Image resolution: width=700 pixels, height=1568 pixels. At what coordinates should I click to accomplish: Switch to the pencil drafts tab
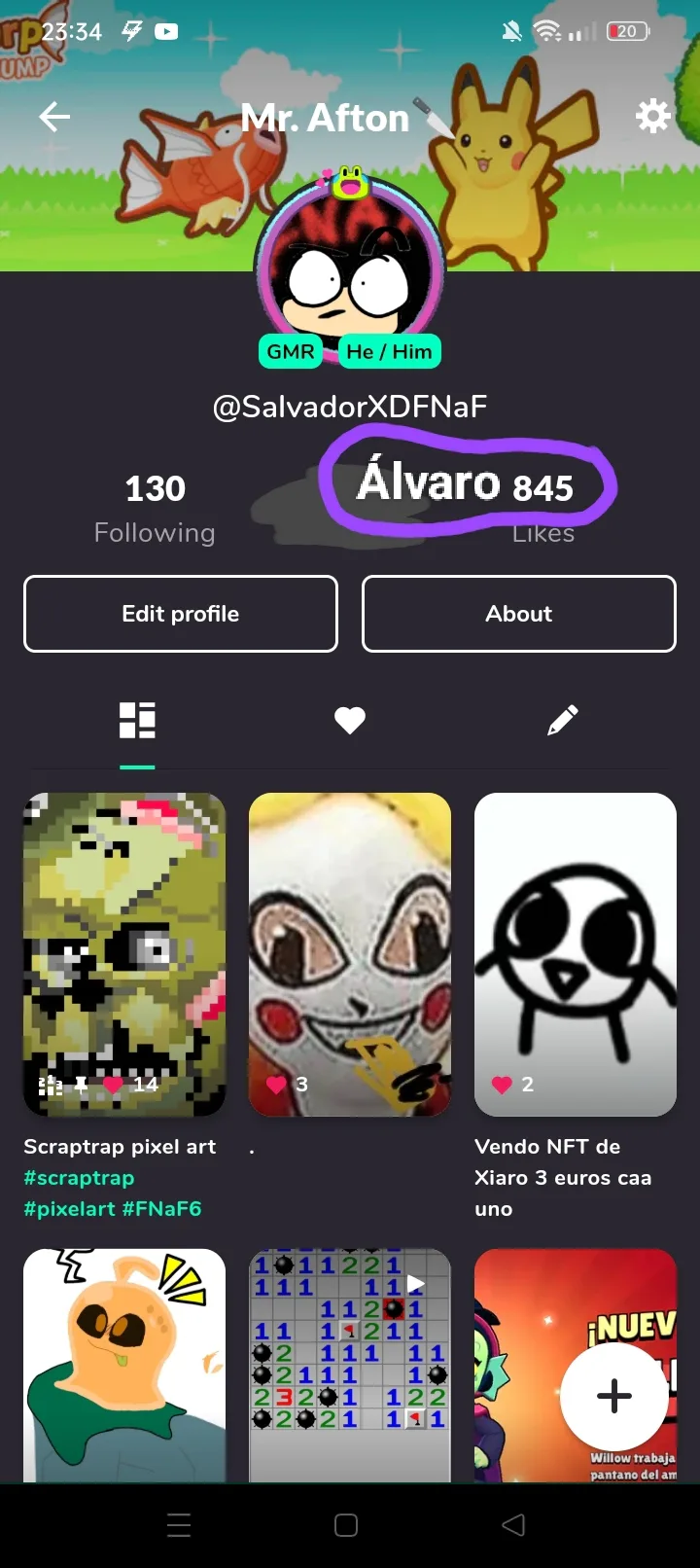(562, 721)
